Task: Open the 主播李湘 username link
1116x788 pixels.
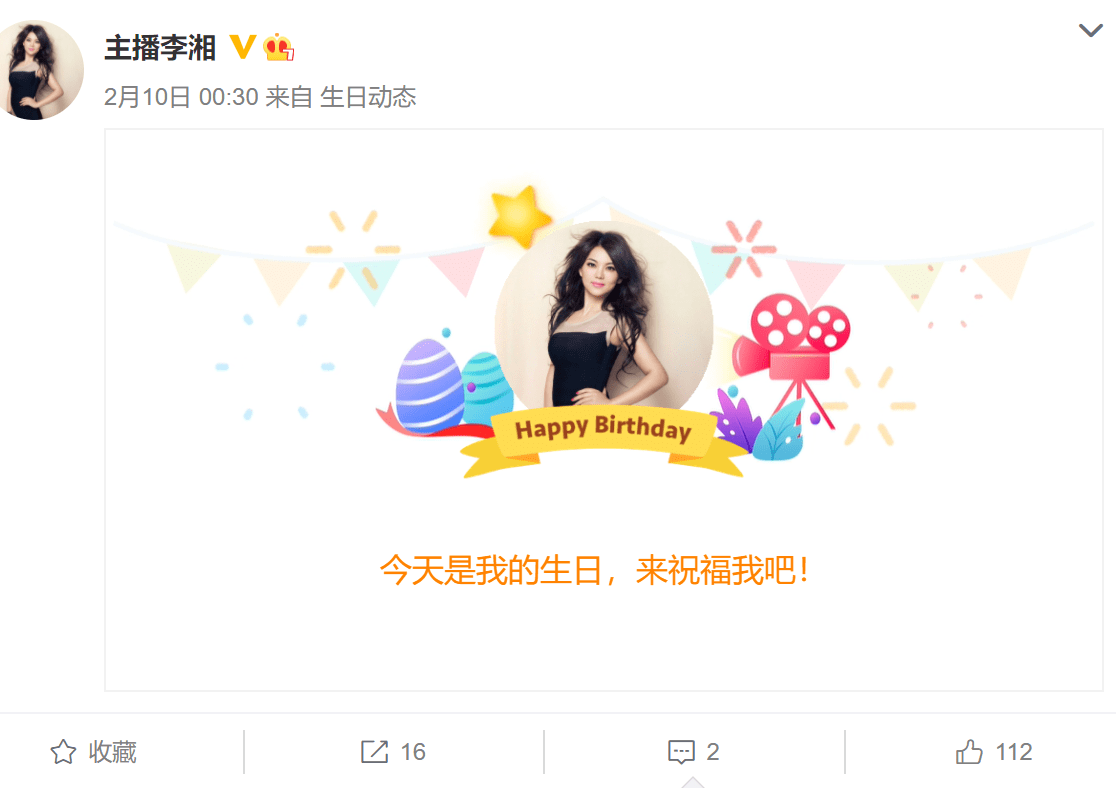Action: [160, 47]
